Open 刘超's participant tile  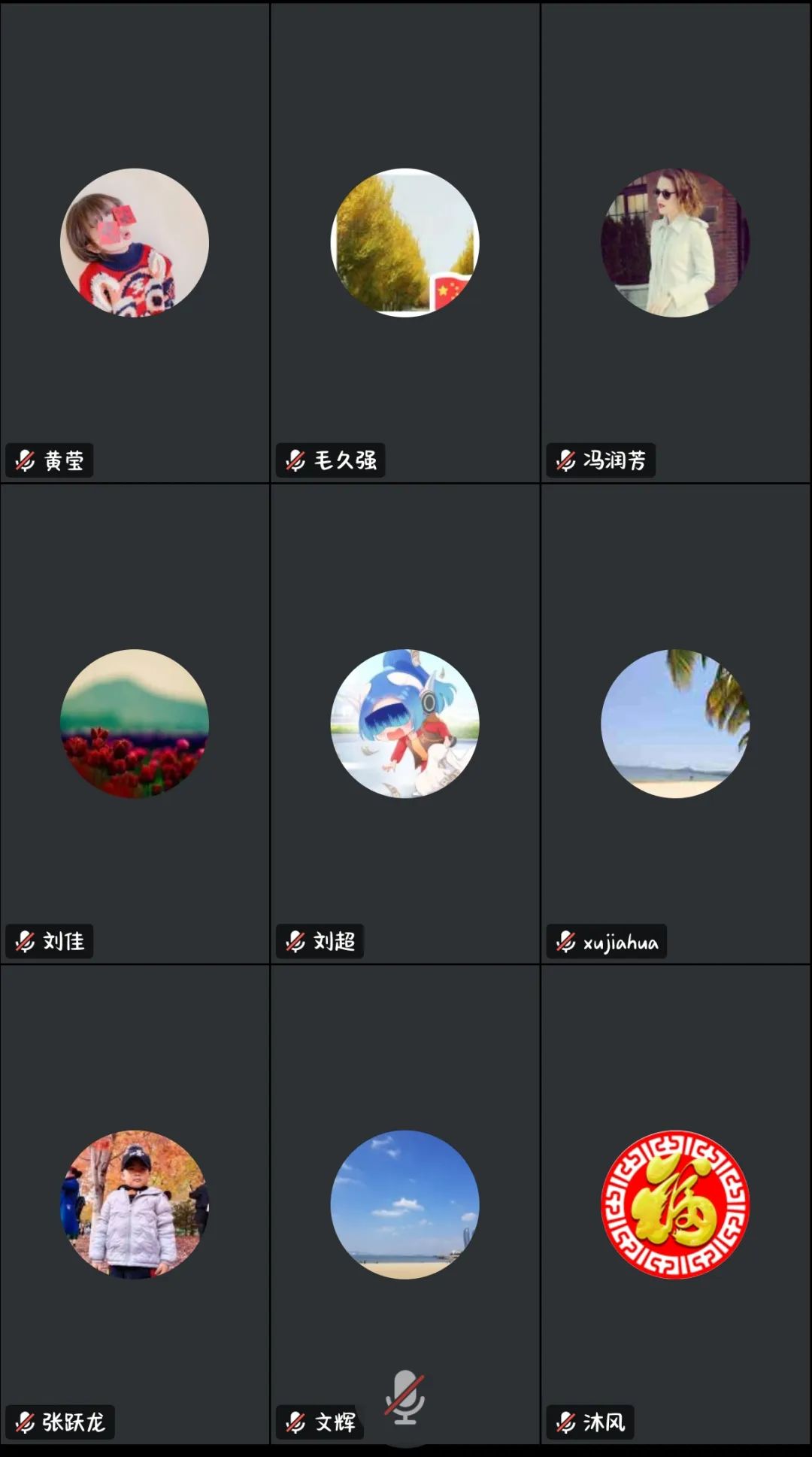point(404,723)
